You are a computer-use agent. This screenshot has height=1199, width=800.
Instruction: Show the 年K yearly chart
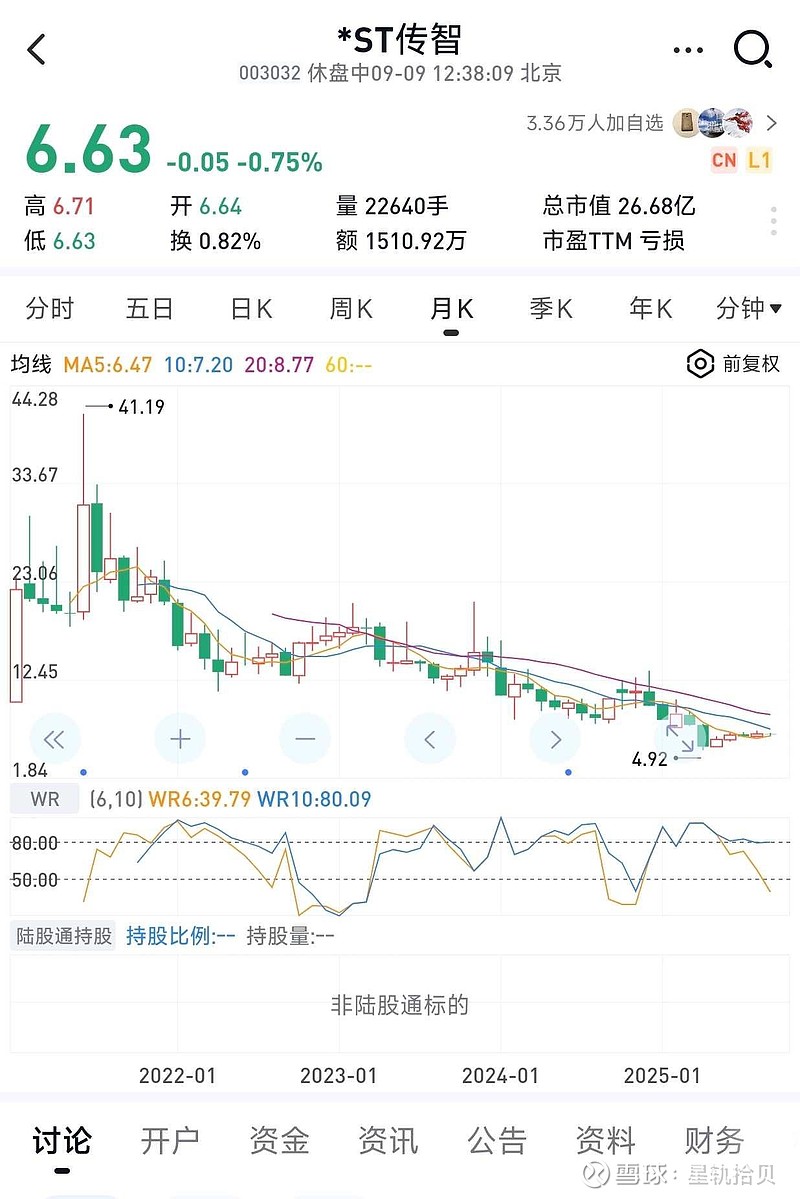tap(651, 309)
